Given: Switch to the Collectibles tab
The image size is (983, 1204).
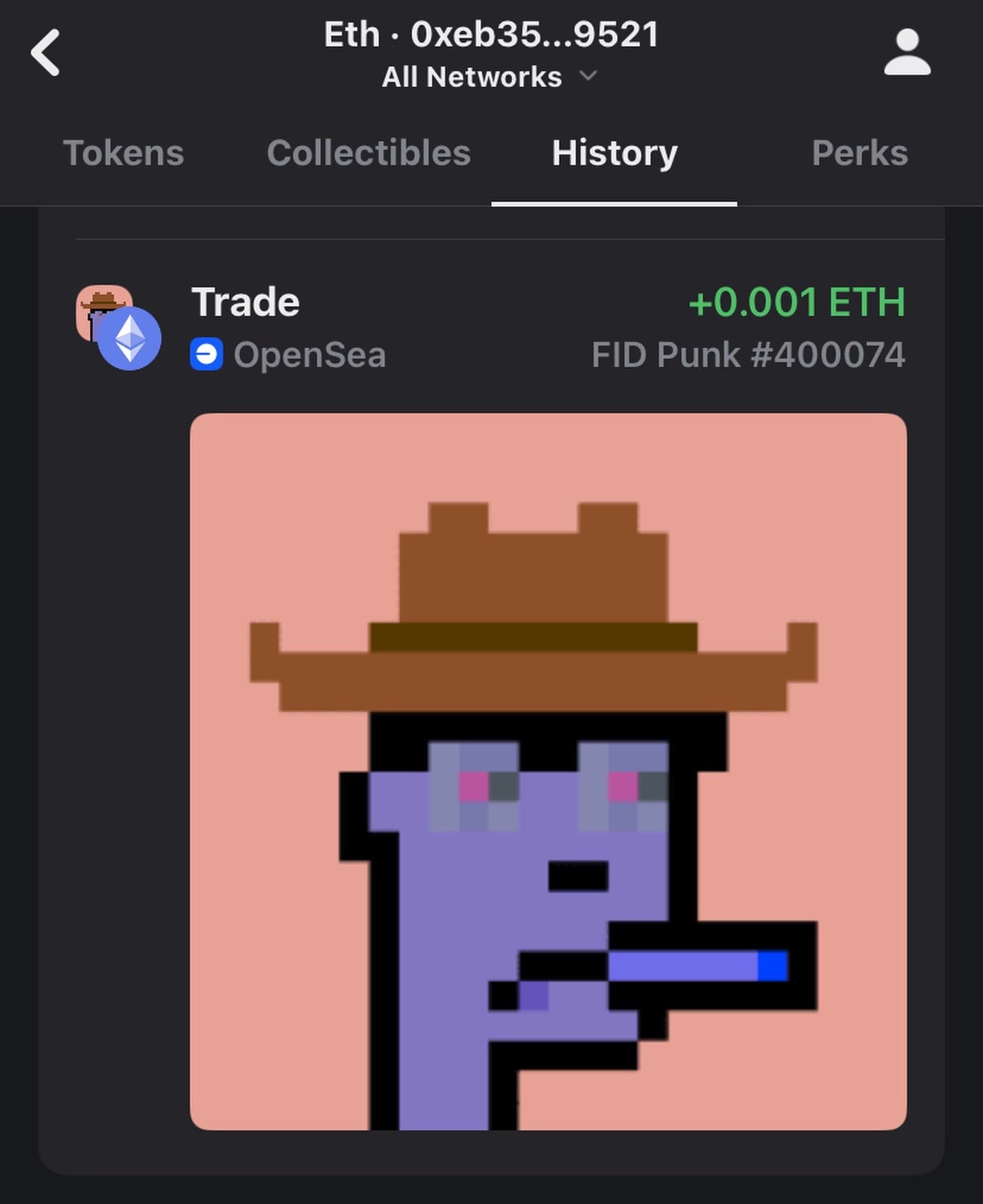Looking at the screenshot, I should pyautogui.click(x=368, y=153).
